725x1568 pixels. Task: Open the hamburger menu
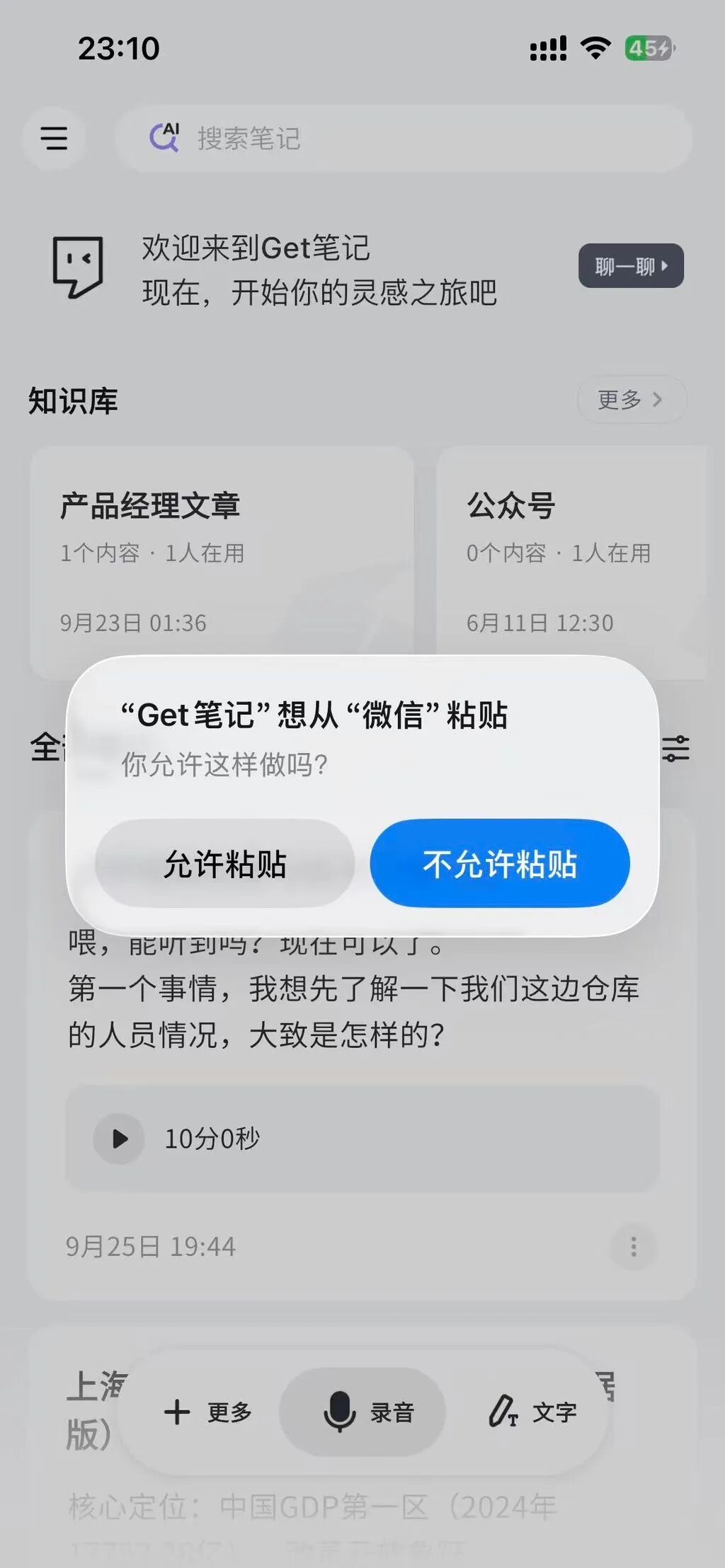[55, 138]
